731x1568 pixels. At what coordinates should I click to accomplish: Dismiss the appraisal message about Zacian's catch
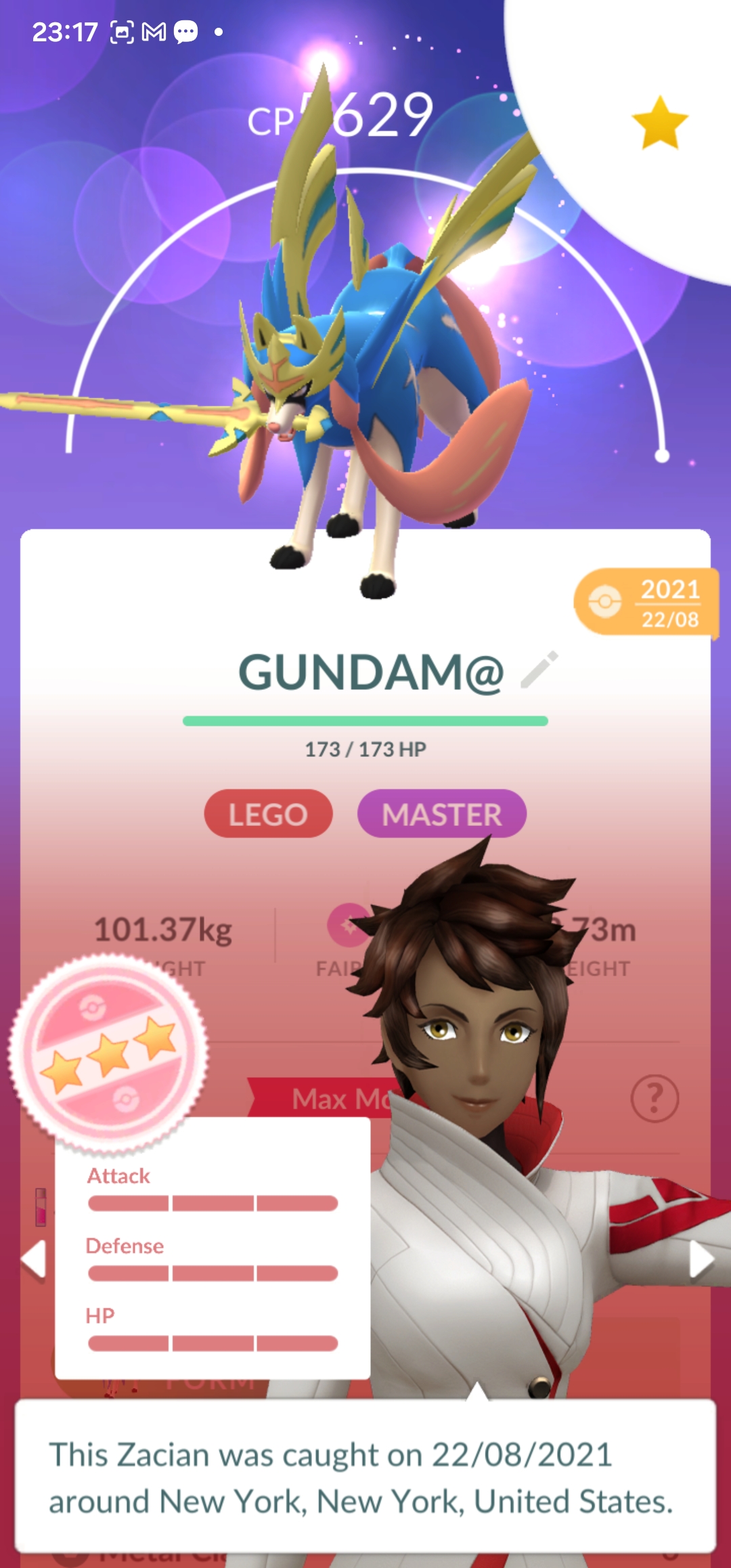point(365,1477)
